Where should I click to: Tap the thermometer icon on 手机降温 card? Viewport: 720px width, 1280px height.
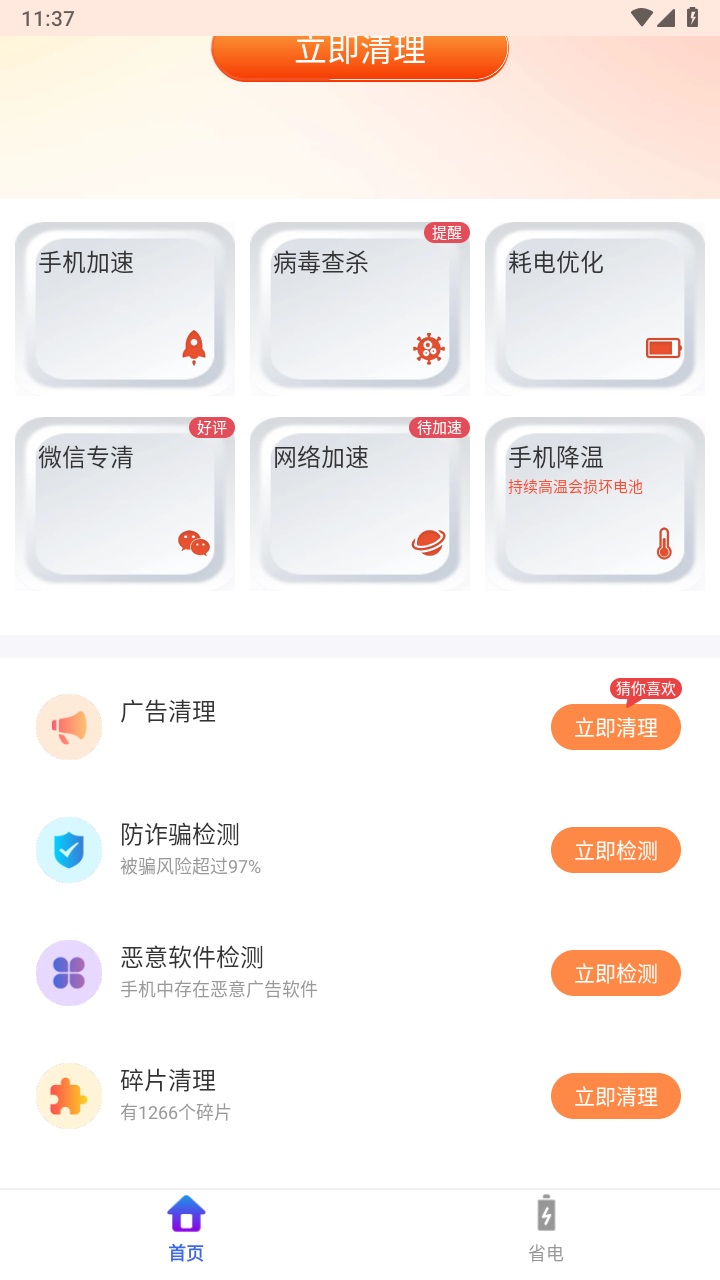[x=663, y=543]
